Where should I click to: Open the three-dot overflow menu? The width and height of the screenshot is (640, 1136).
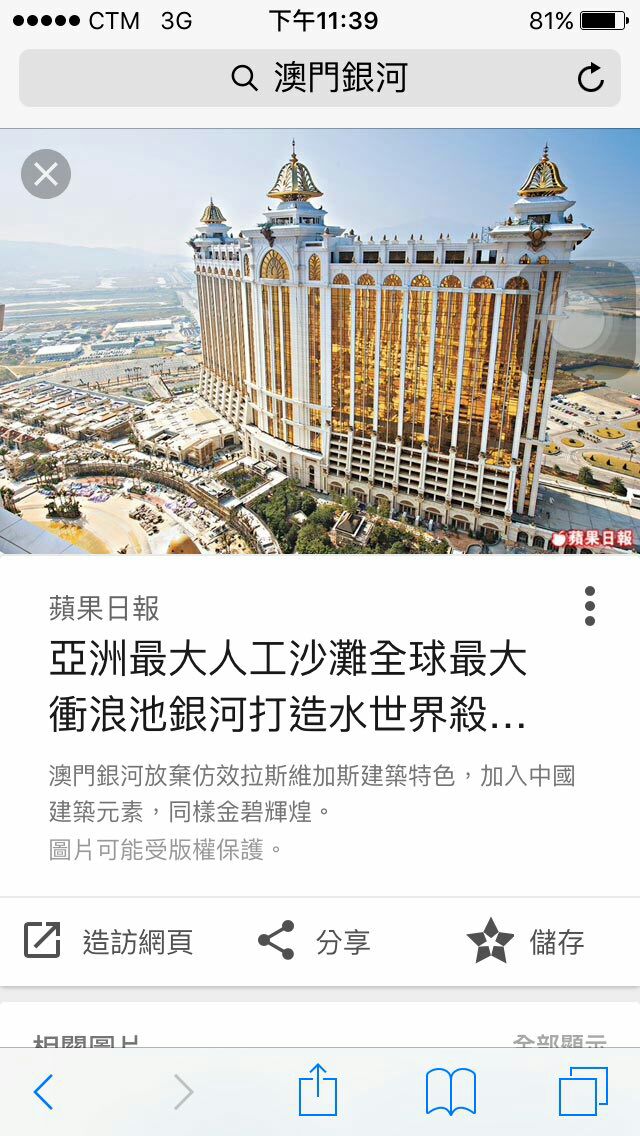point(590,606)
